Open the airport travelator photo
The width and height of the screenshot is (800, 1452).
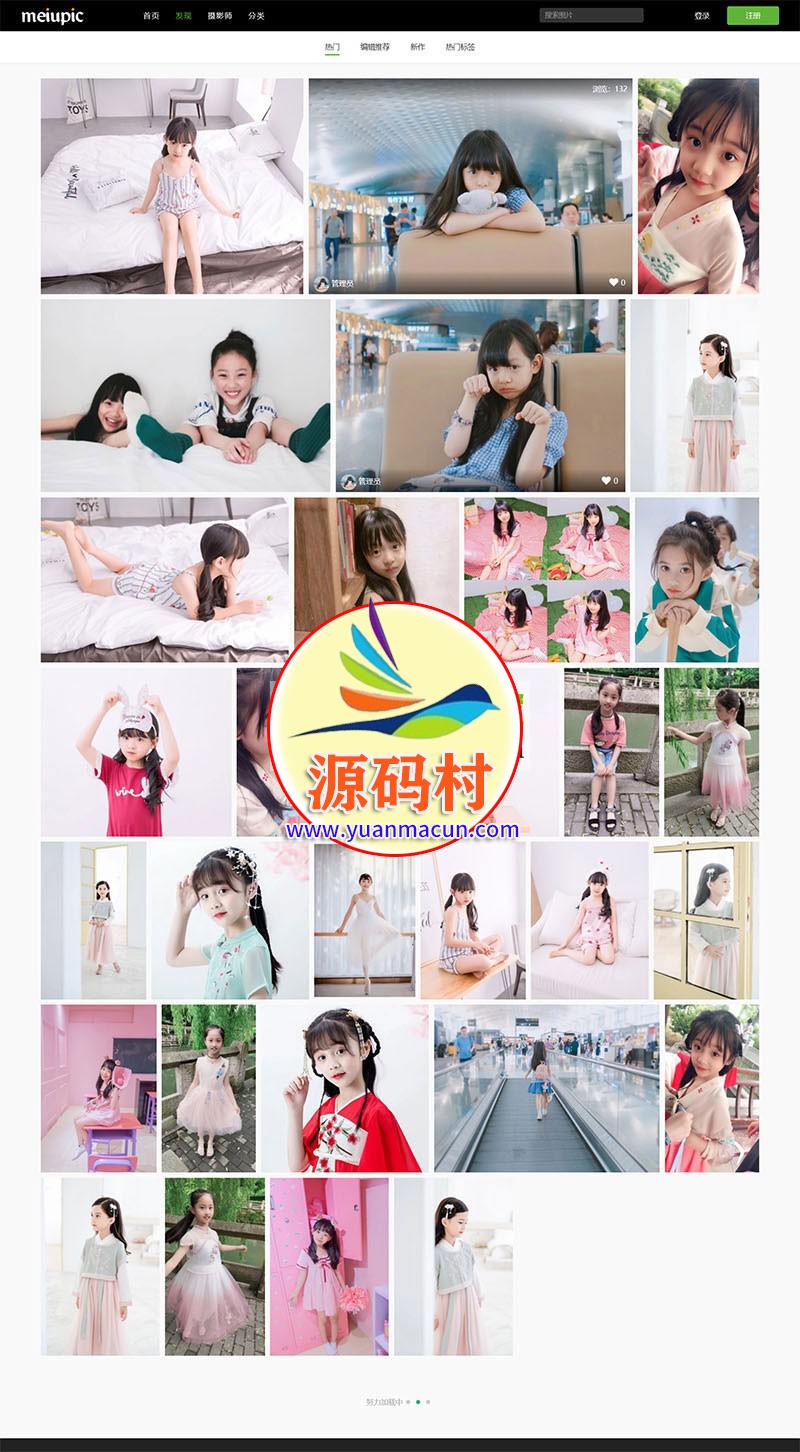pos(546,1089)
